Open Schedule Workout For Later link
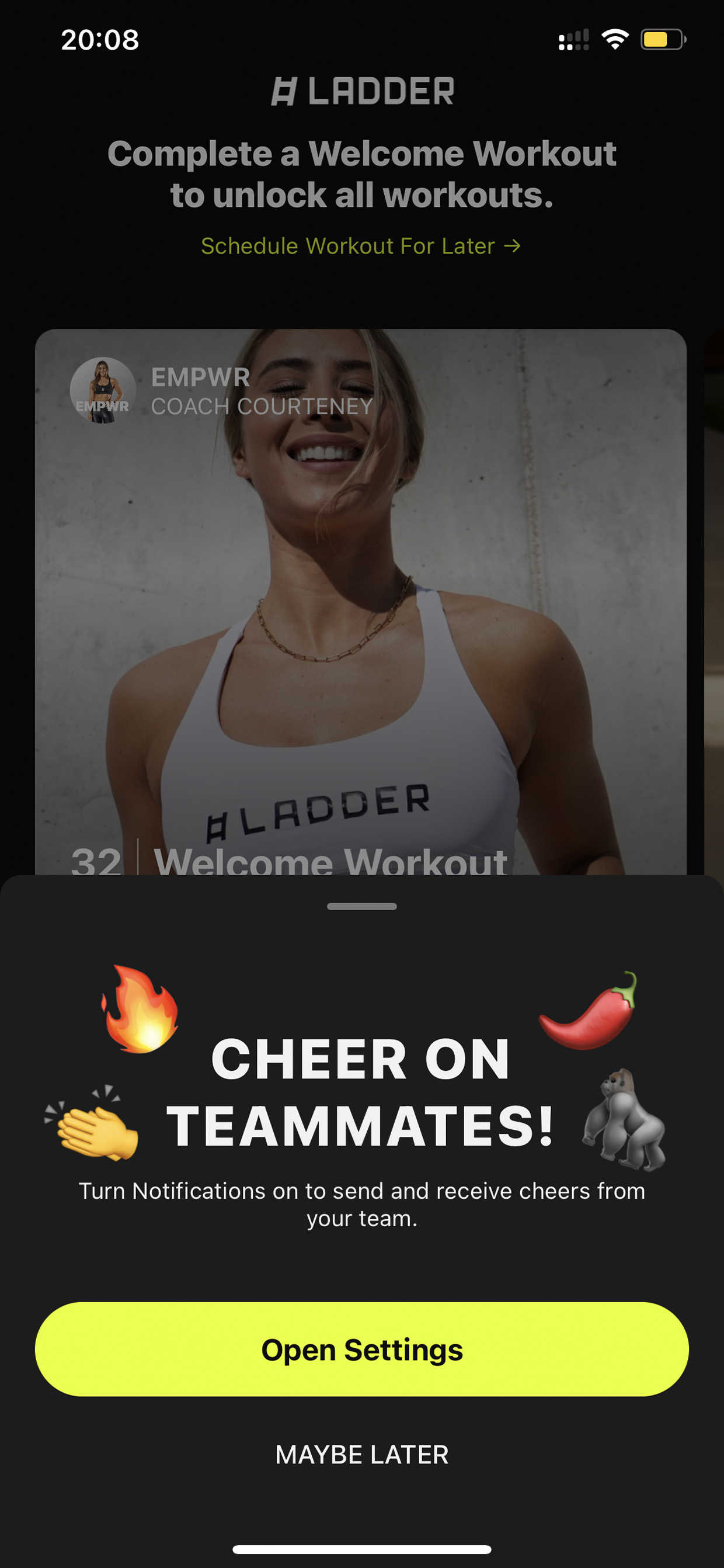The width and height of the screenshot is (724, 1568). tap(361, 246)
